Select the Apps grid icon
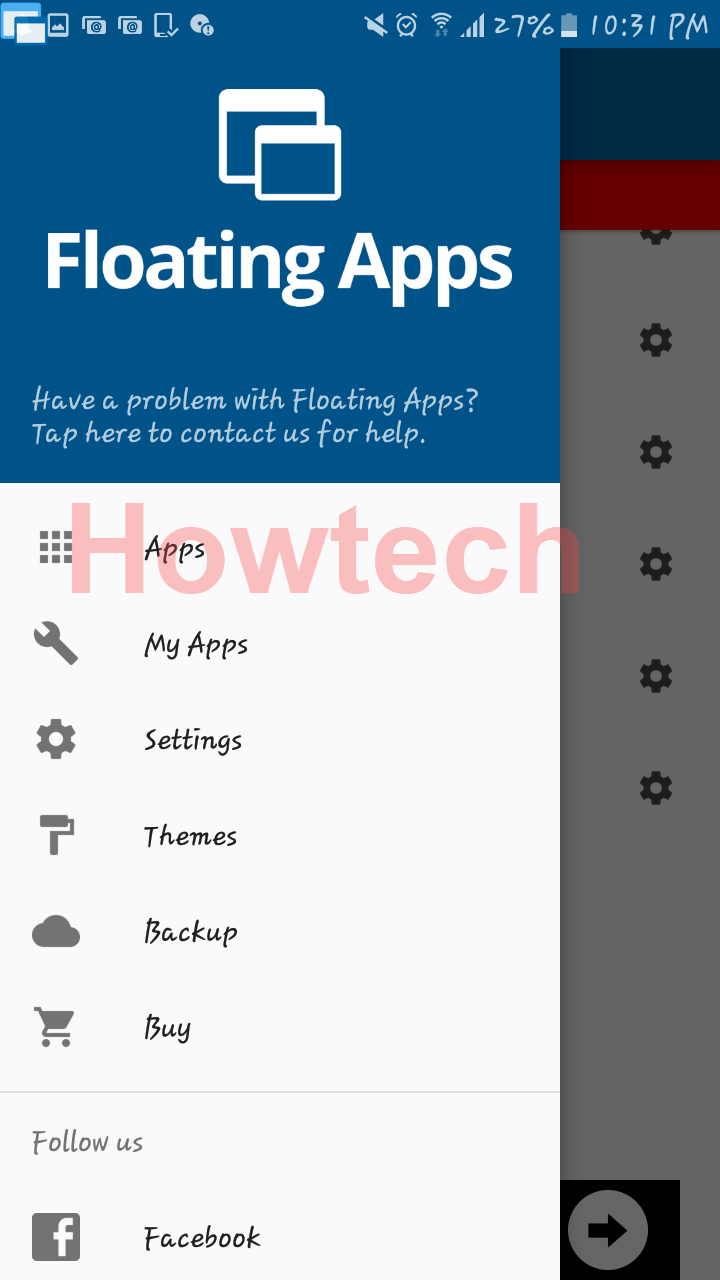This screenshot has width=720, height=1280. click(x=56, y=546)
